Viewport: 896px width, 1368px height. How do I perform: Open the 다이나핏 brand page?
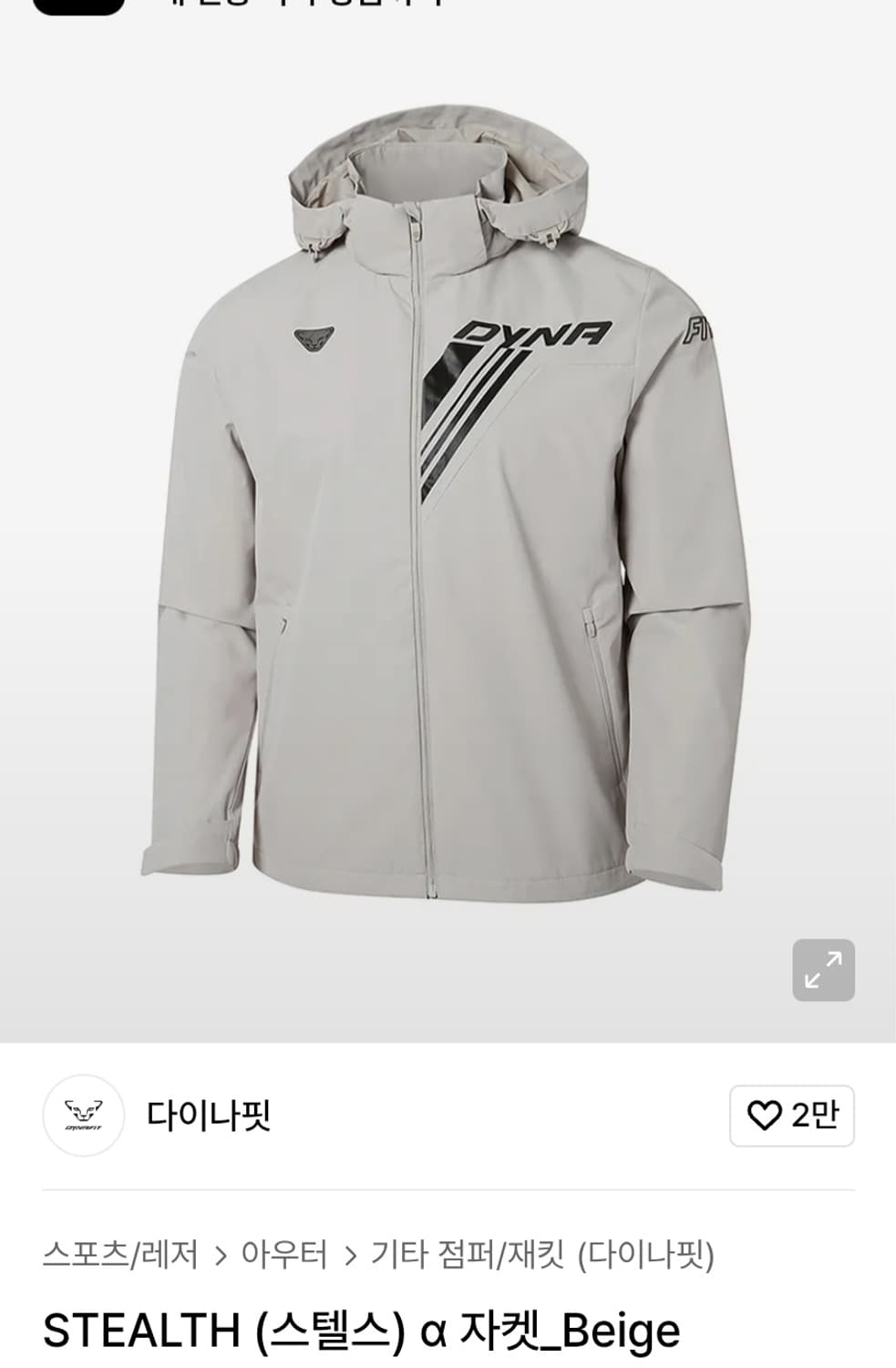[x=209, y=1115]
